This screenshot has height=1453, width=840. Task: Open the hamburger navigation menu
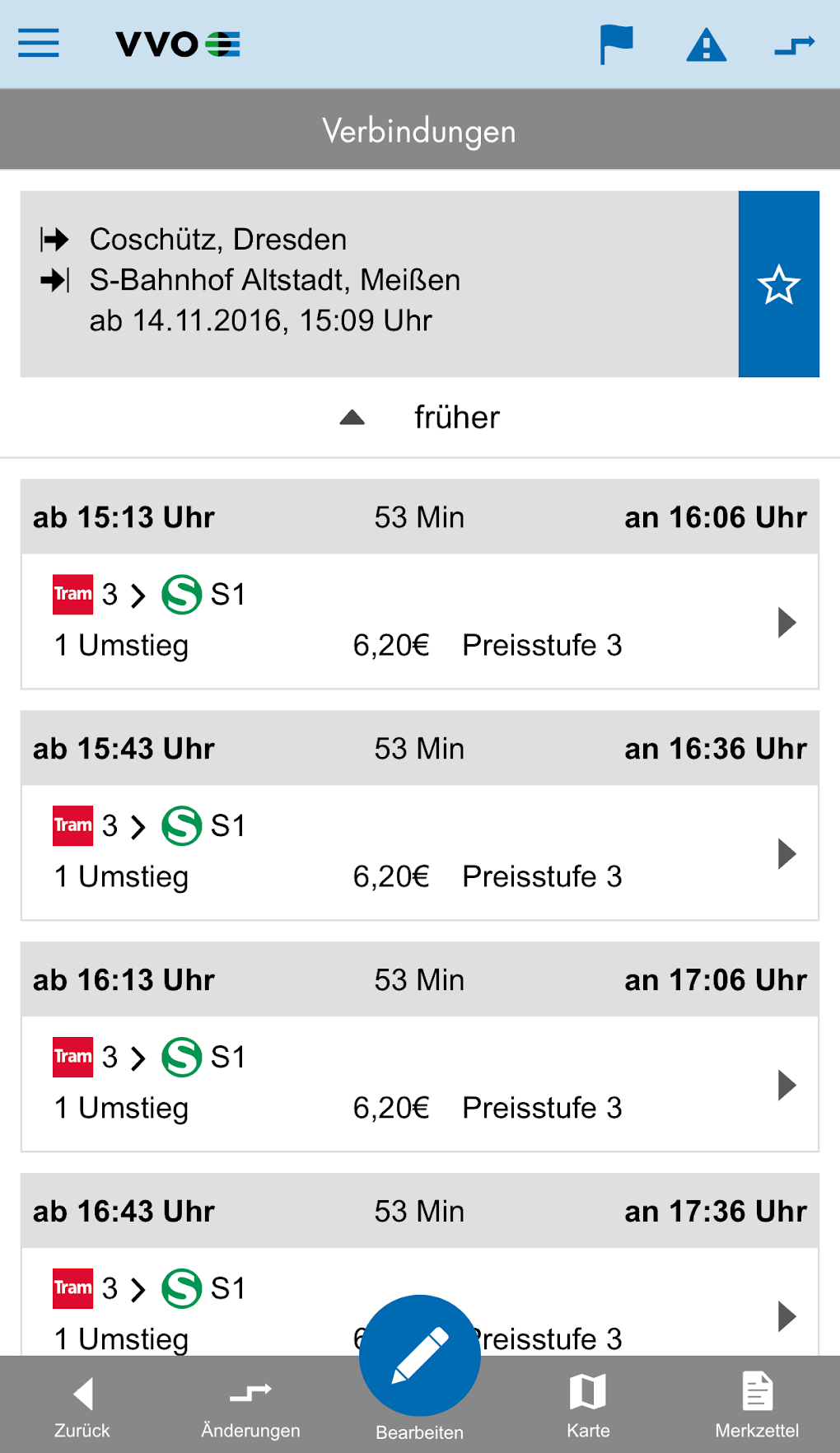click(39, 43)
